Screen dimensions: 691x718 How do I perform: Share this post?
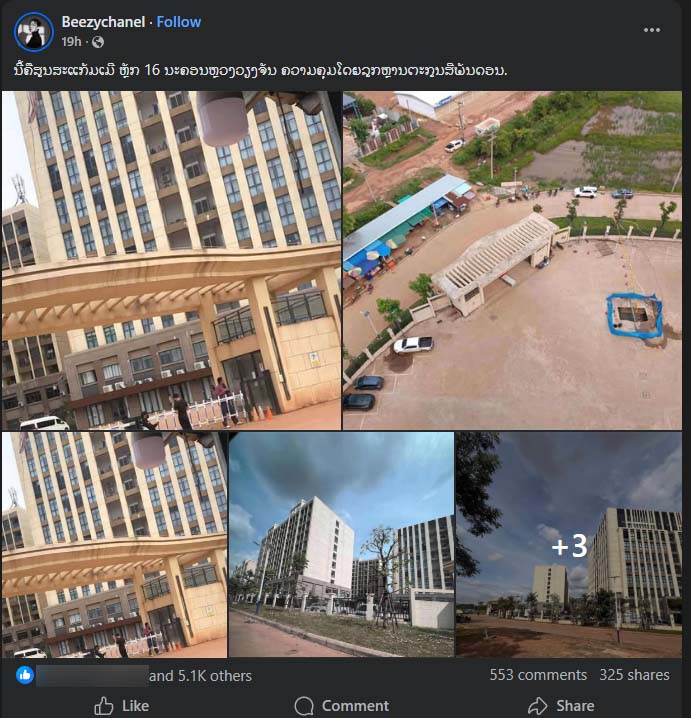click(562, 706)
